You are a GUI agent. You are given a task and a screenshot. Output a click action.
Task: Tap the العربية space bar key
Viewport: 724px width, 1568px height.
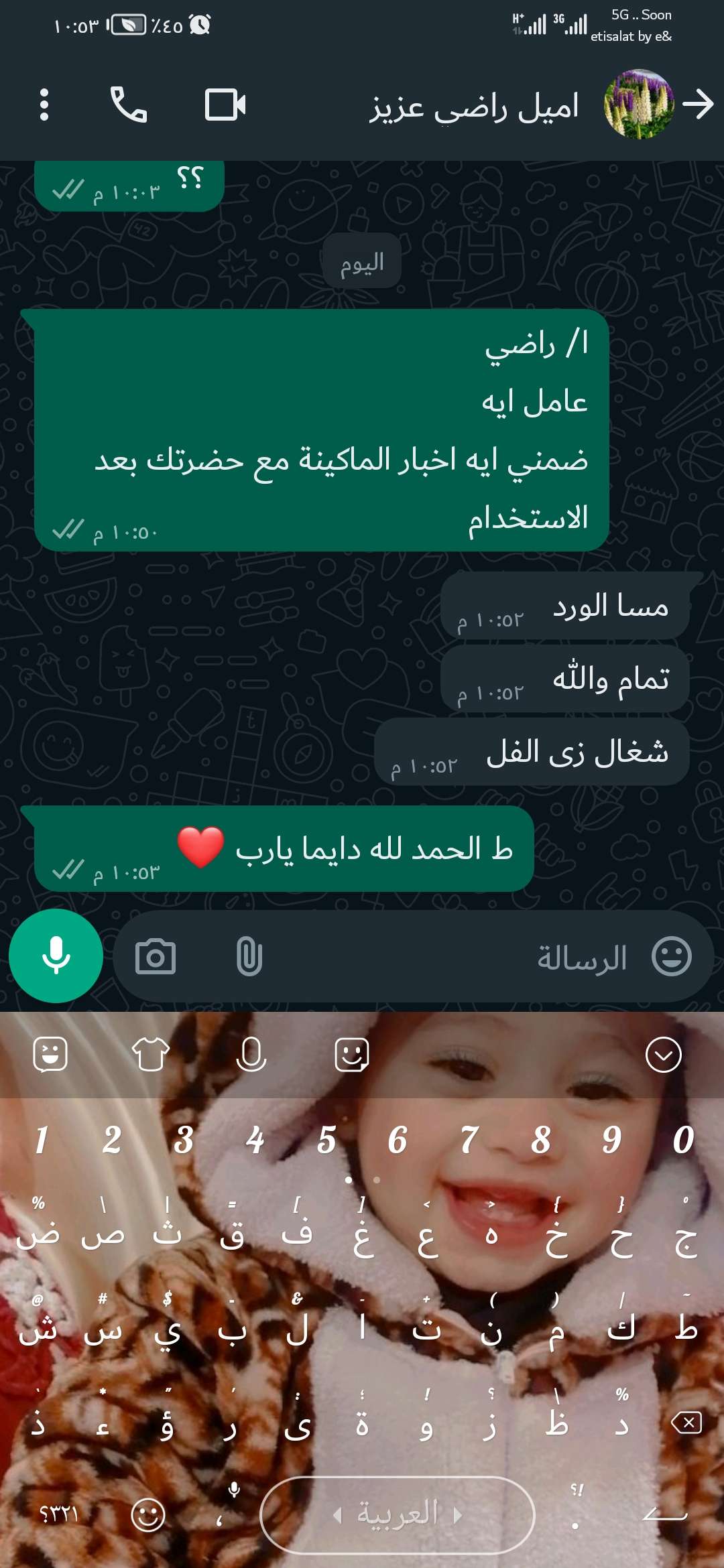(397, 1514)
